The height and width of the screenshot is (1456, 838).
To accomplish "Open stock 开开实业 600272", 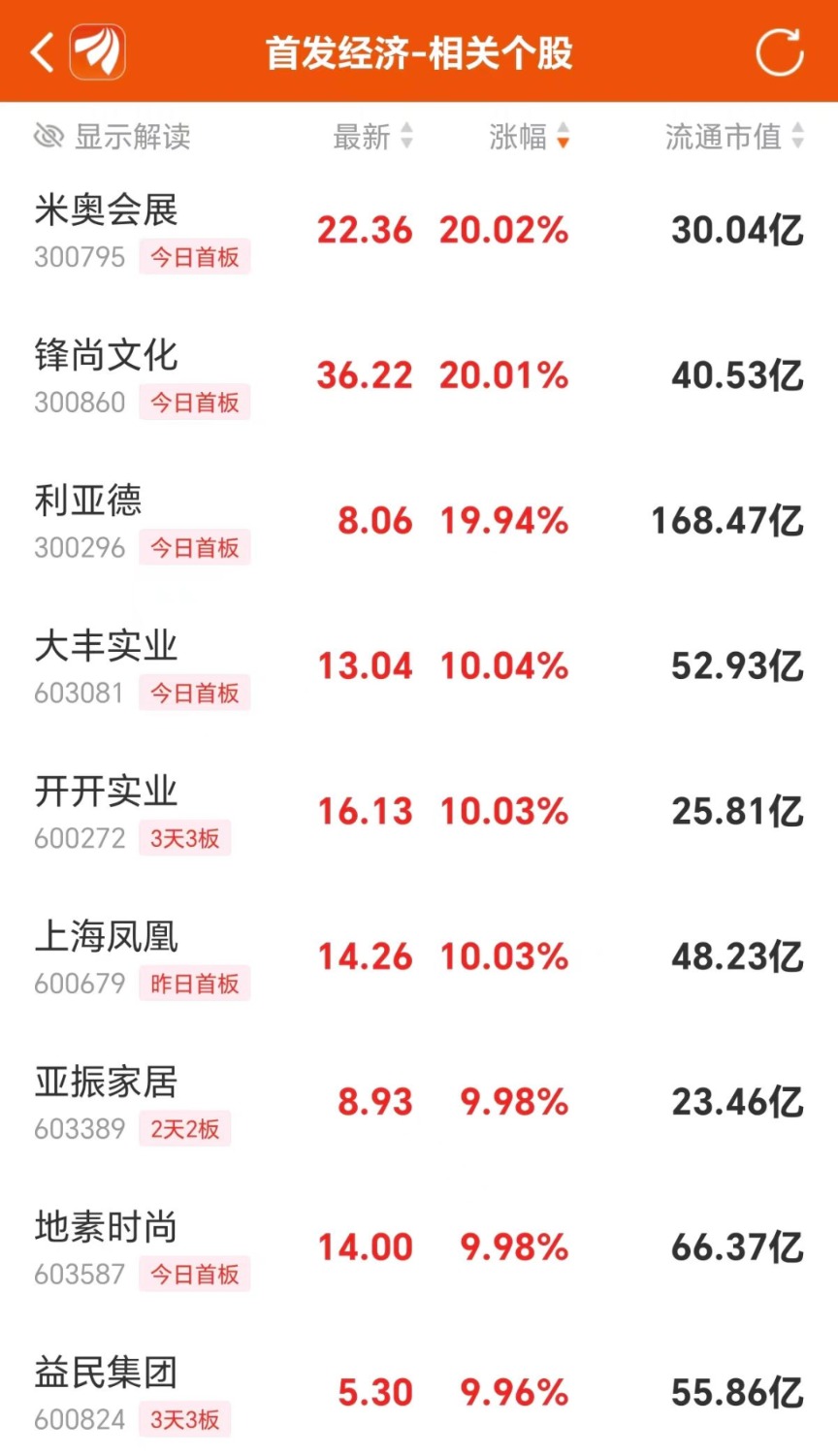I will point(419,813).
